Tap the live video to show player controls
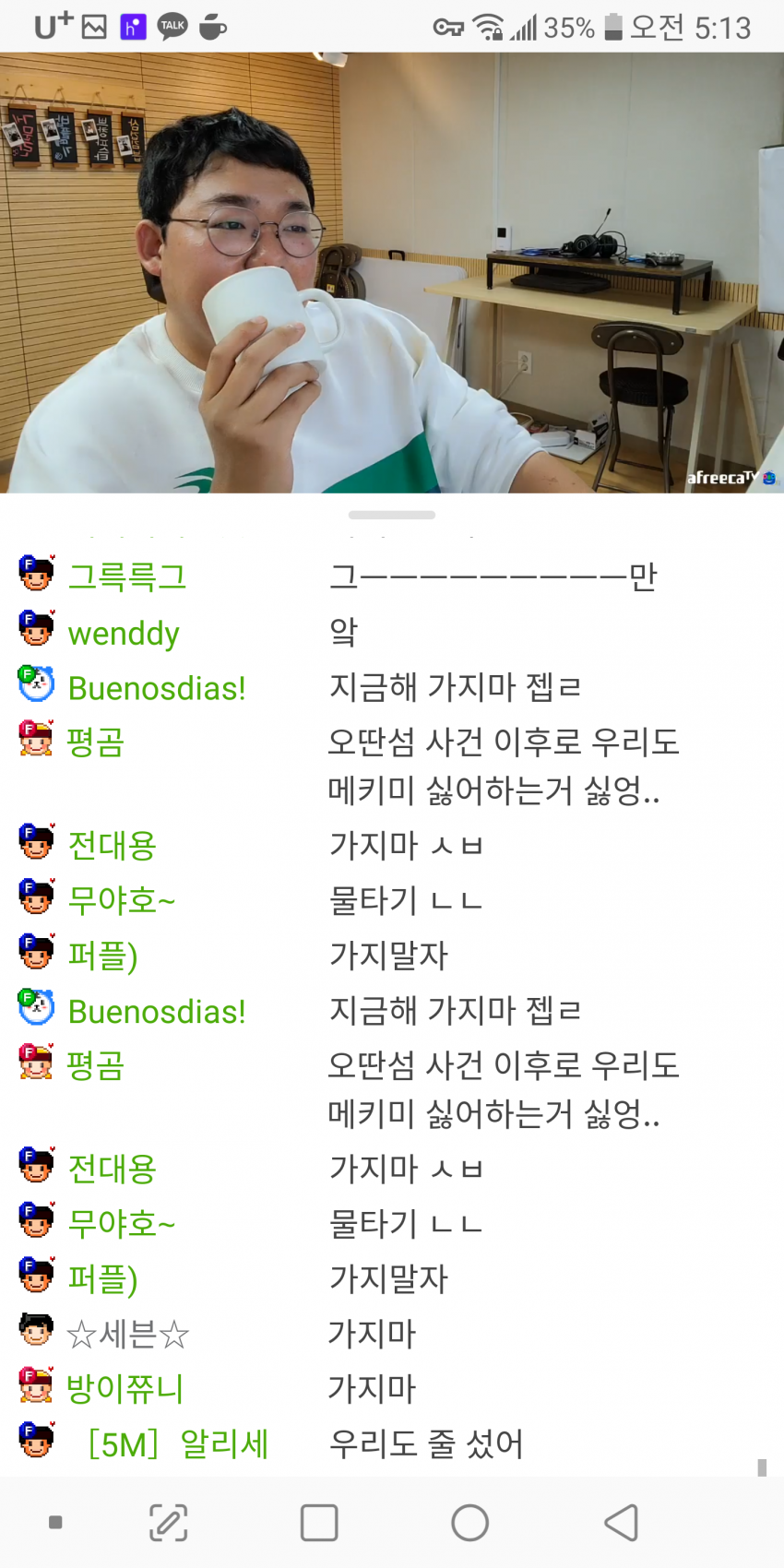The image size is (784, 1568). [x=392, y=273]
